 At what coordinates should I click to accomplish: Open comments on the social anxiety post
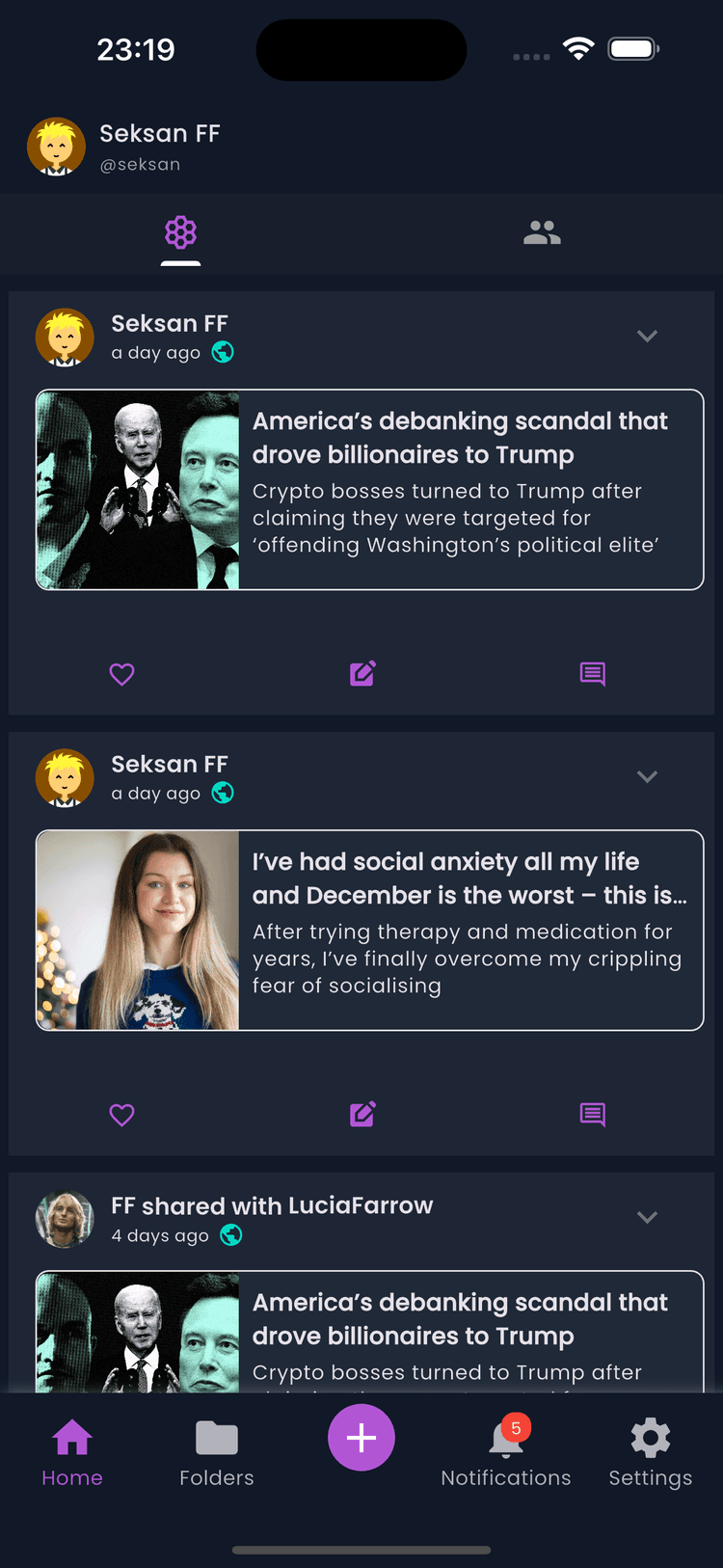click(x=592, y=1115)
